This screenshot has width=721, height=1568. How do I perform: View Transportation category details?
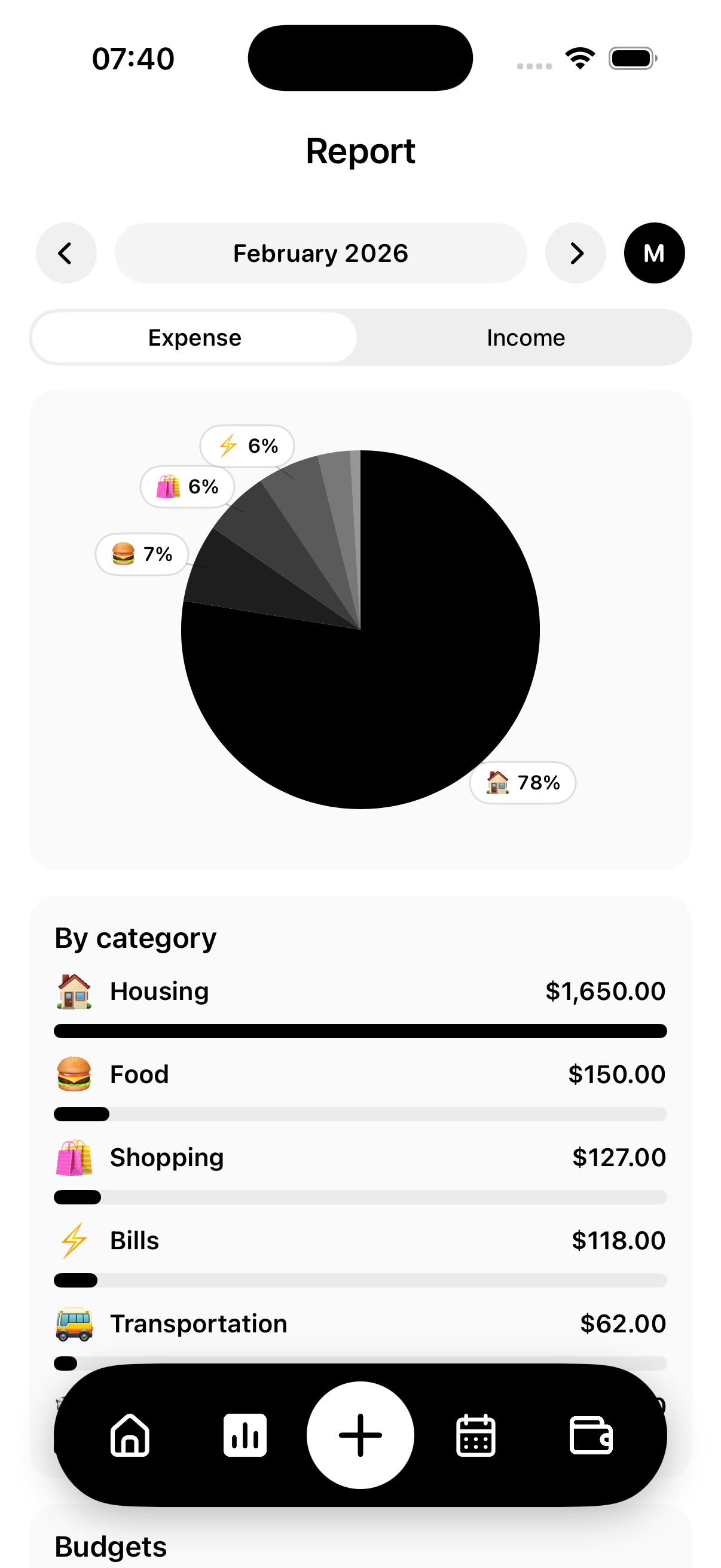360,1324
